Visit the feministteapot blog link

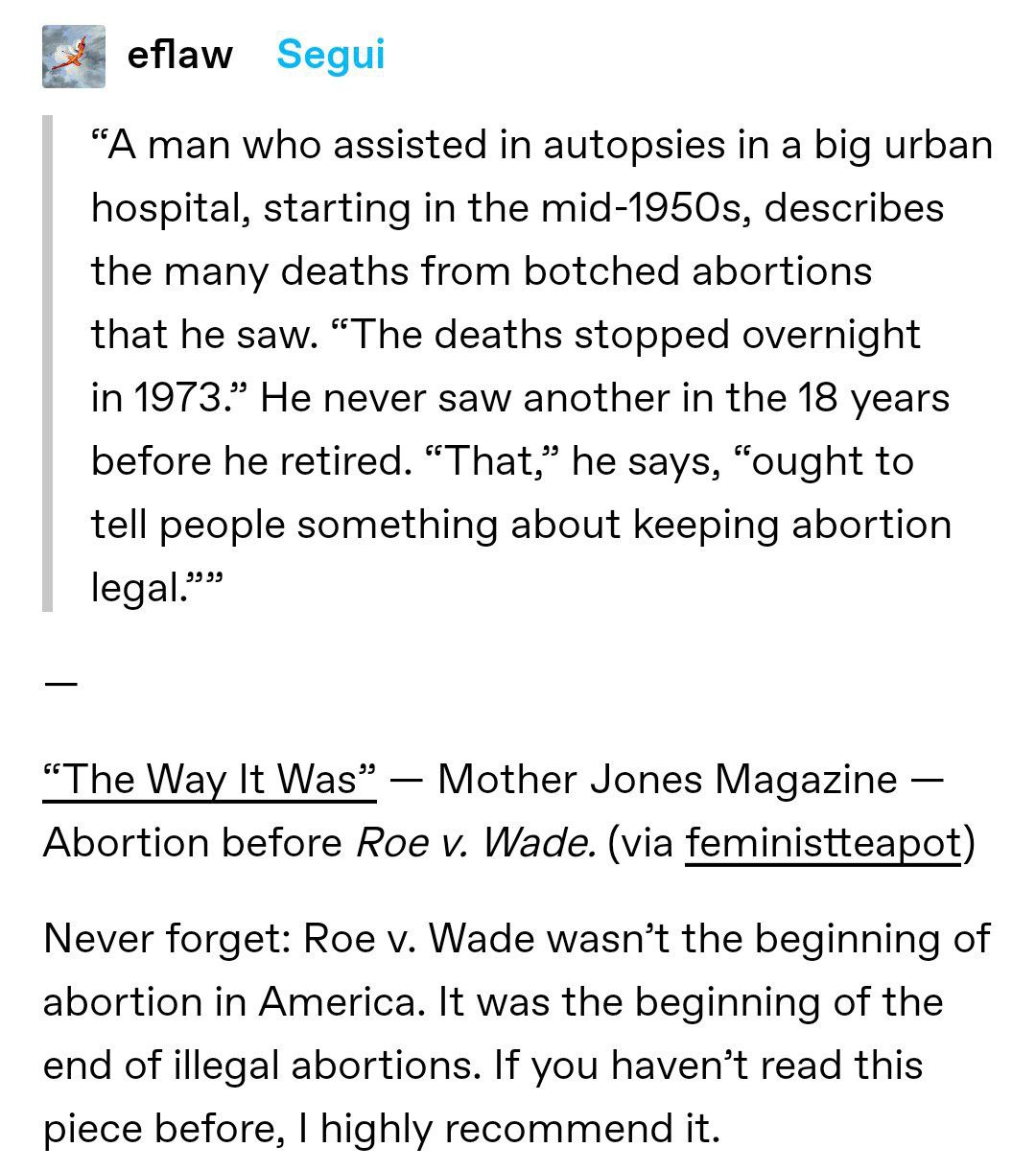[823, 842]
